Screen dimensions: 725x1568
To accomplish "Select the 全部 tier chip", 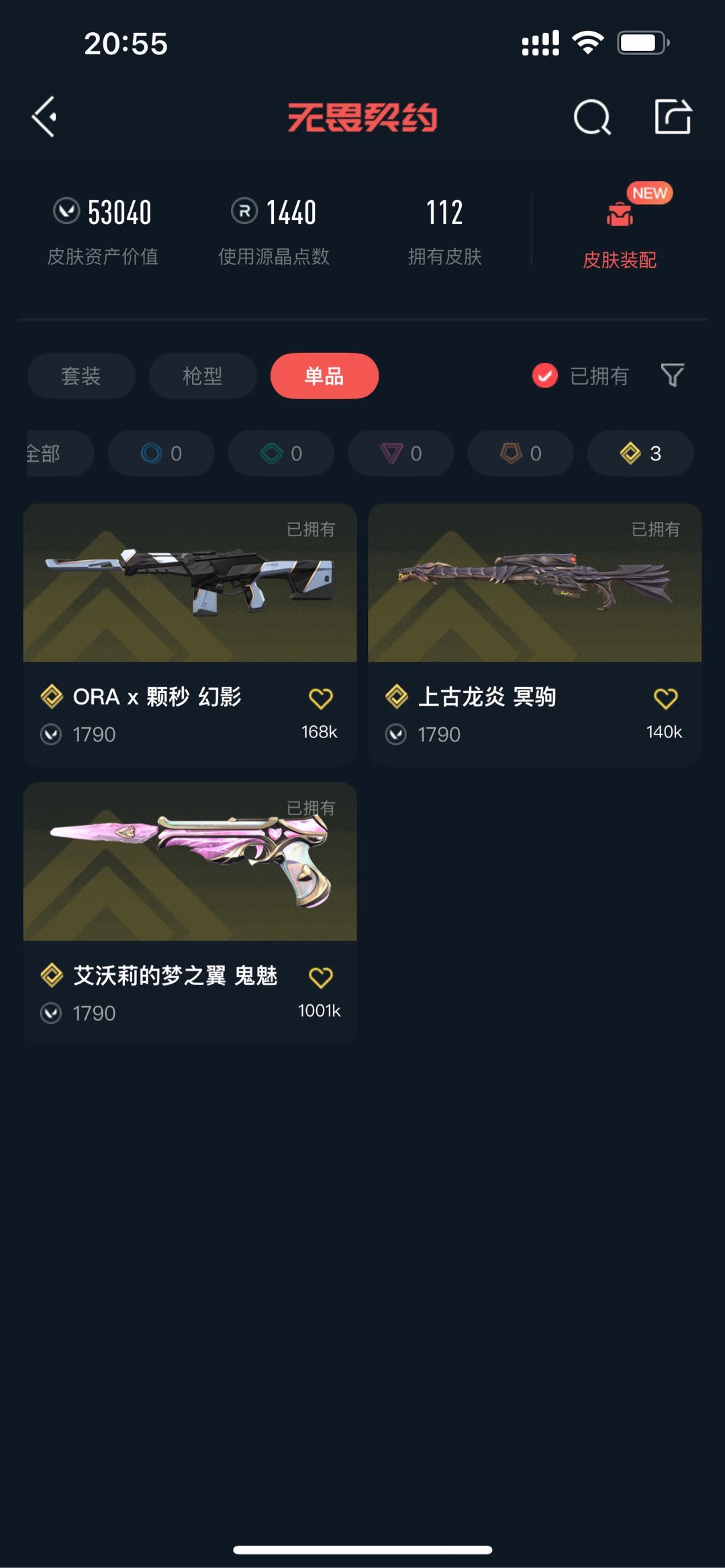I will click(x=59, y=454).
